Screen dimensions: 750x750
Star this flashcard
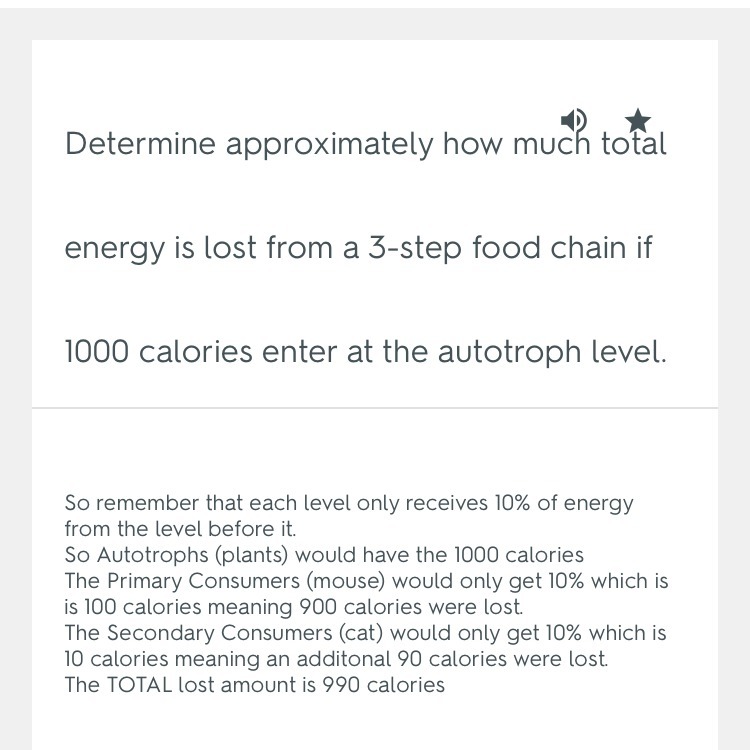(637, 121)
